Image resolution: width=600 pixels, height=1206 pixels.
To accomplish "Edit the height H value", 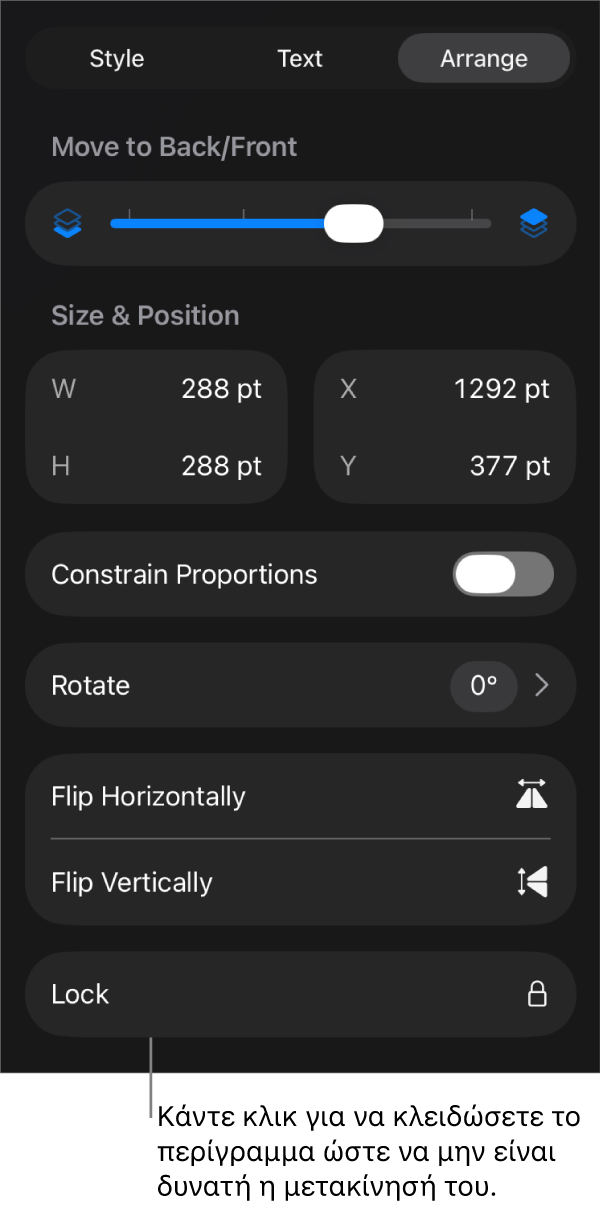I will [x=220, y=466].
